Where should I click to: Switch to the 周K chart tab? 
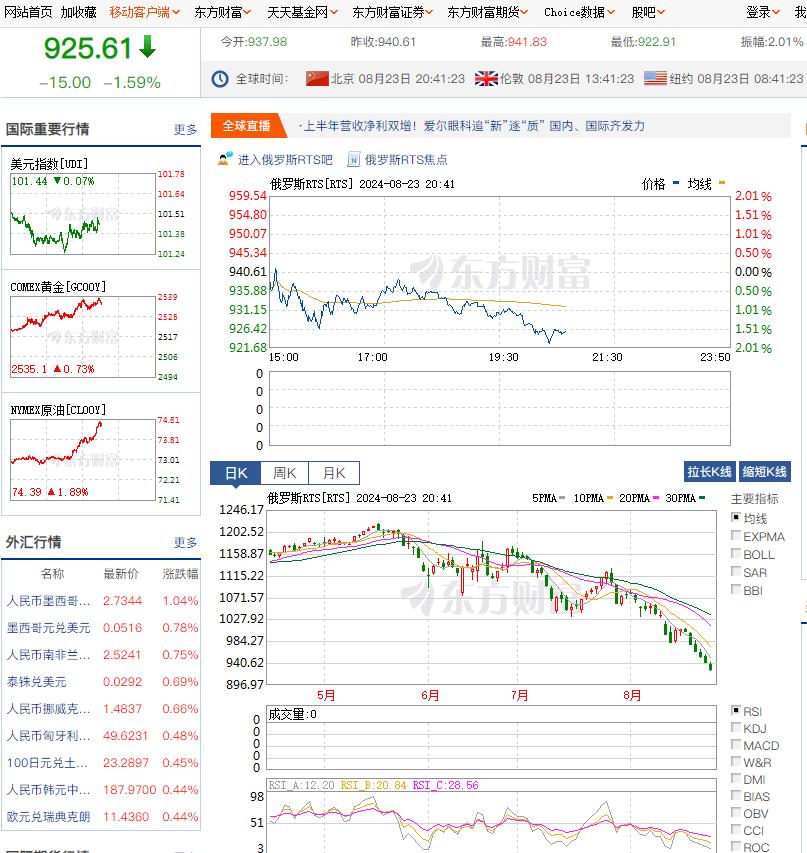tap(284, 473)
